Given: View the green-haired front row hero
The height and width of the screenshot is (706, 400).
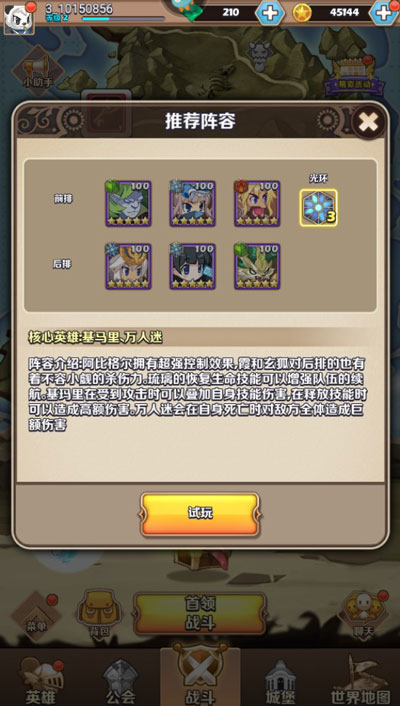Looking at the screenshot, I should tap(128, 204).
